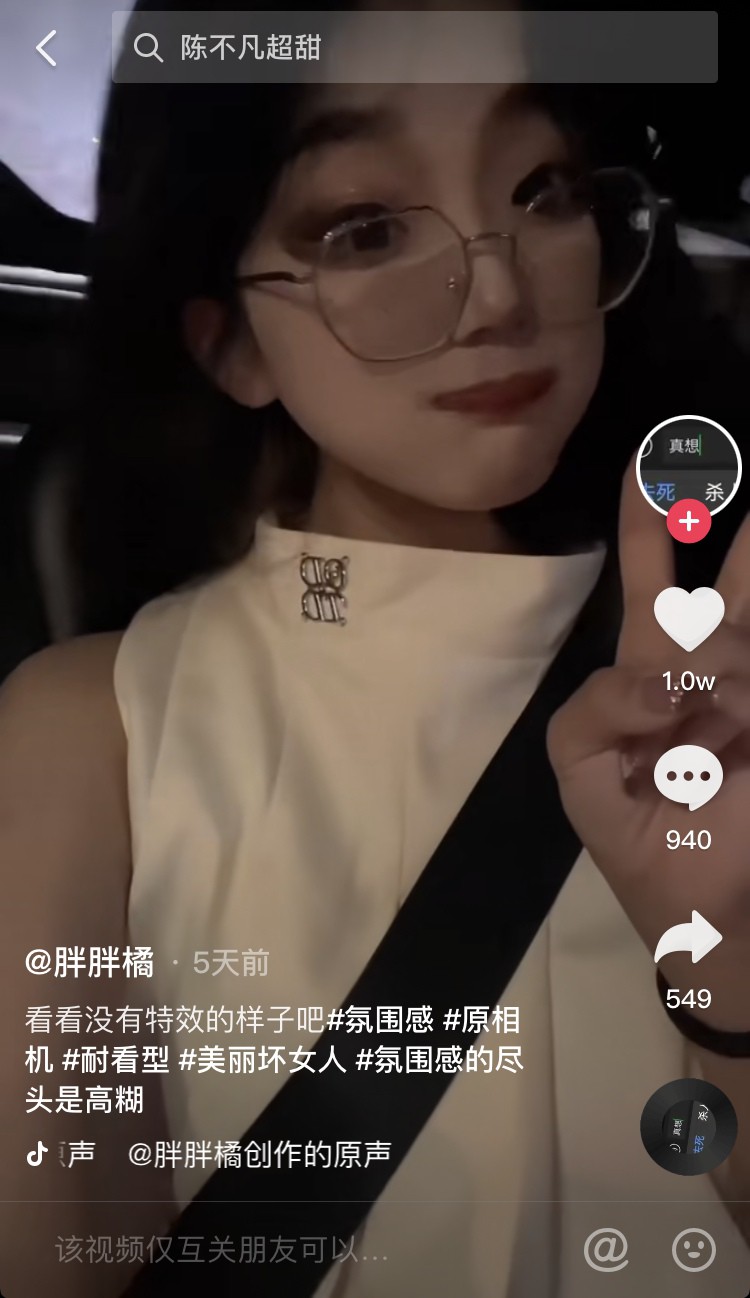Open the comments with 940 replies
This screenshot has height=1298, width=750.
[x=688, y=780]
